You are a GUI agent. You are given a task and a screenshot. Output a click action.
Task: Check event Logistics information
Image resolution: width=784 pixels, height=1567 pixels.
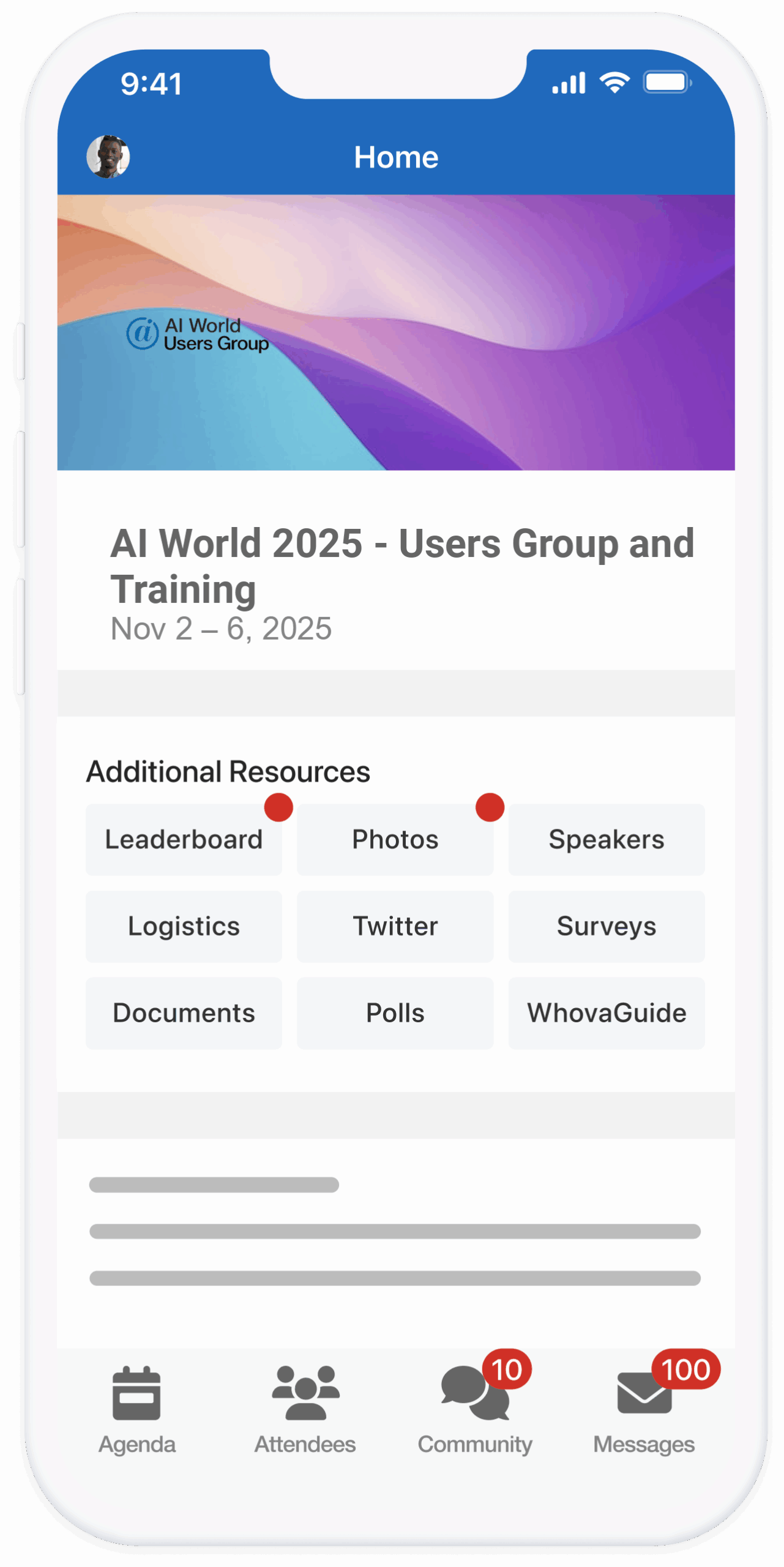pyautogui.click(x=184, y=926)
